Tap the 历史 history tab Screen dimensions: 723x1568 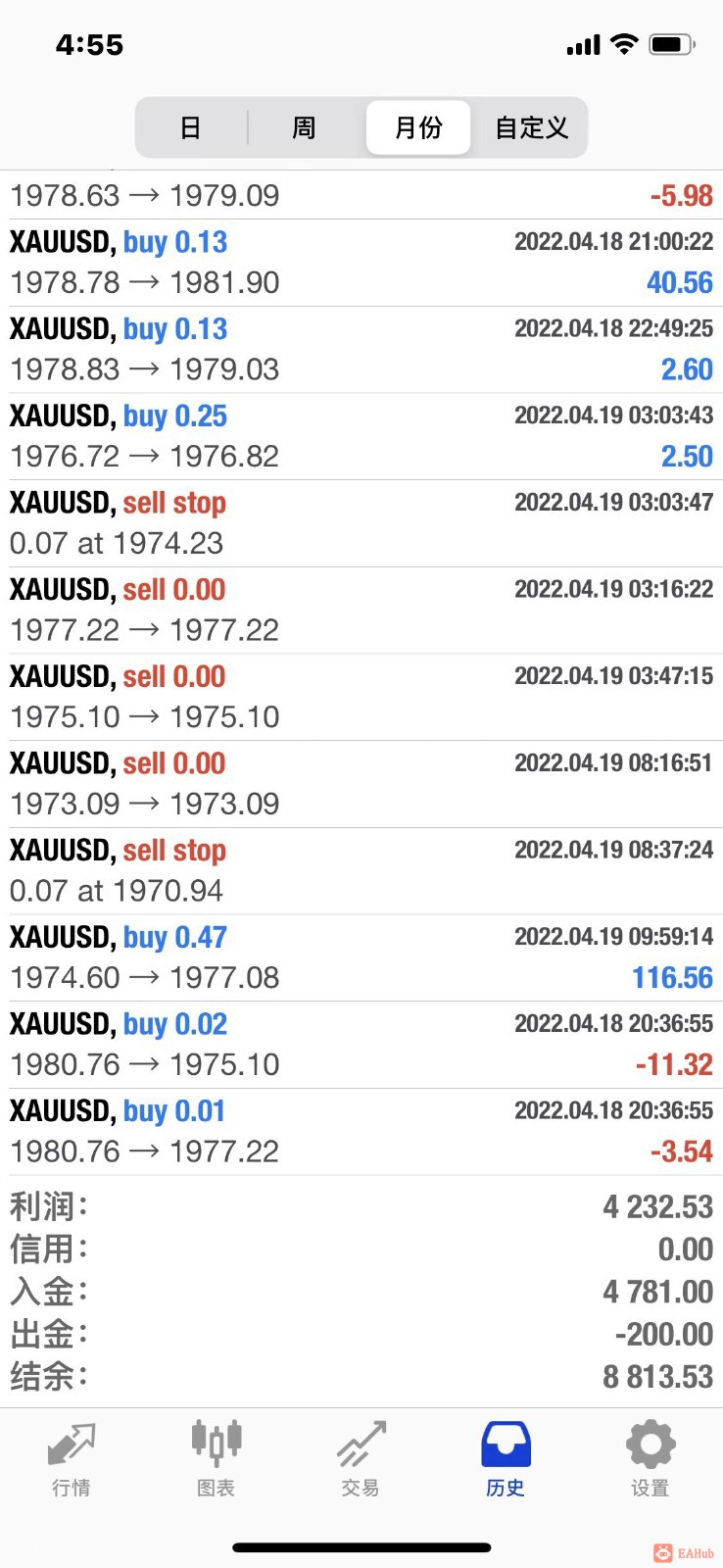[506, 1458]
